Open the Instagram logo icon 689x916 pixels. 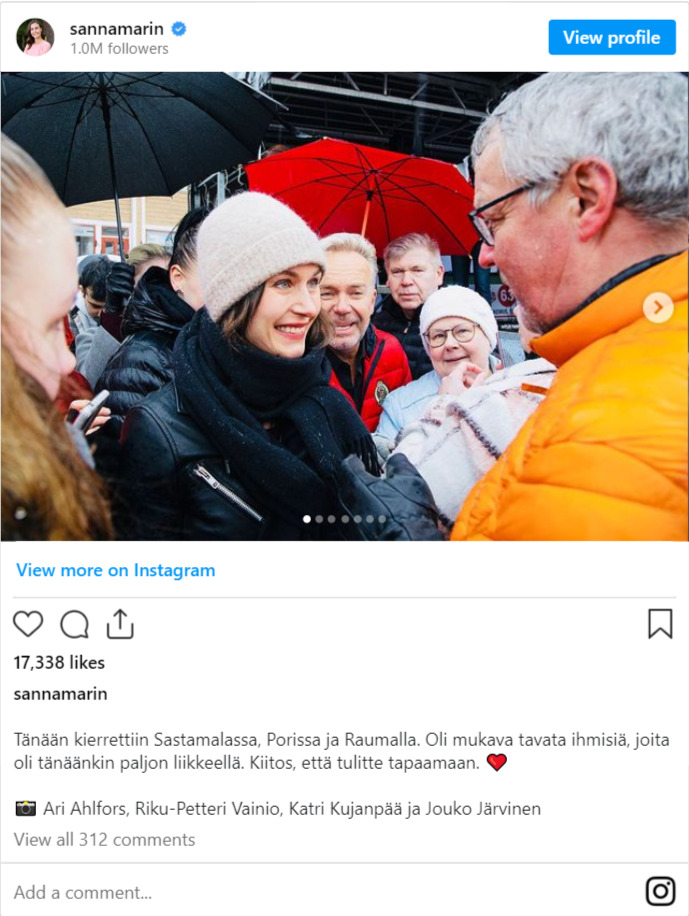pyautogui.click(x=660, y=890)
